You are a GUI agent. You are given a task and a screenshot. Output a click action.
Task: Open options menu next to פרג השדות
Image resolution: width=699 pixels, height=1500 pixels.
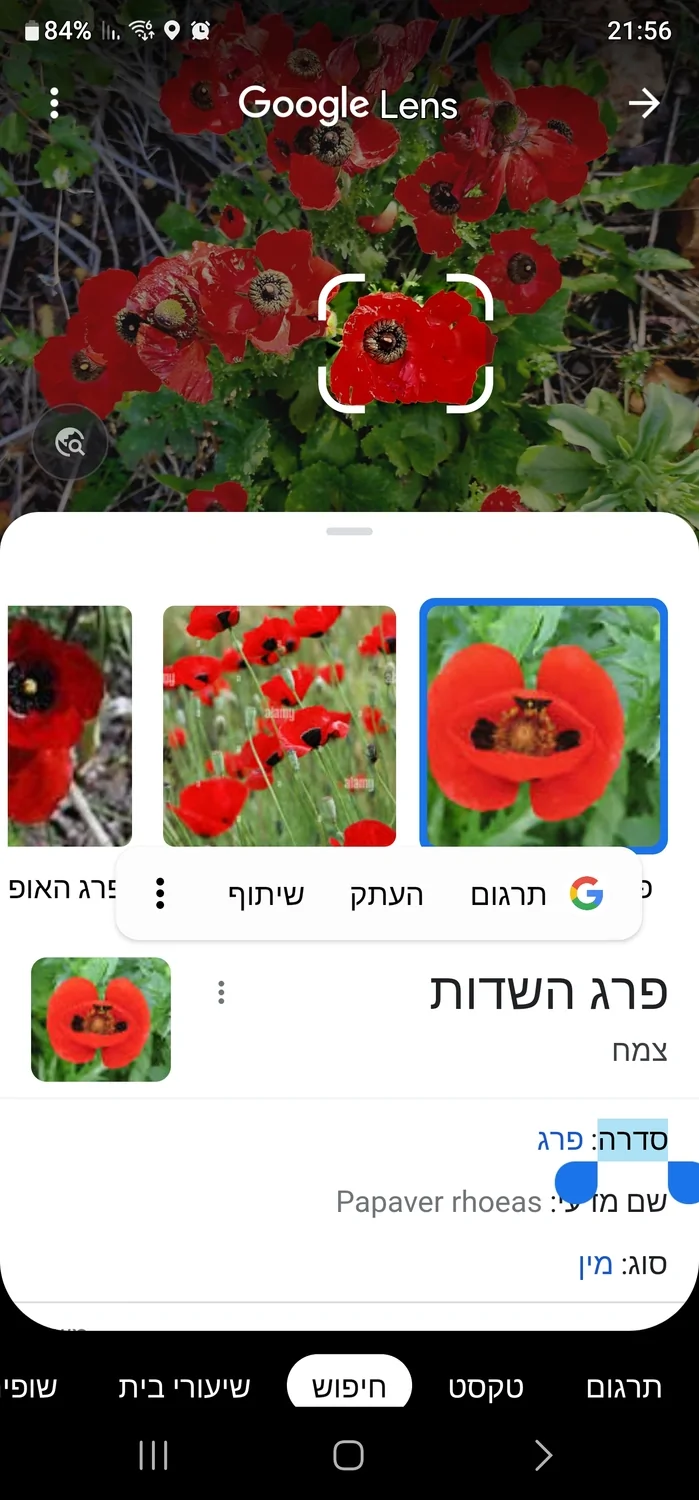tap(221, 992)
